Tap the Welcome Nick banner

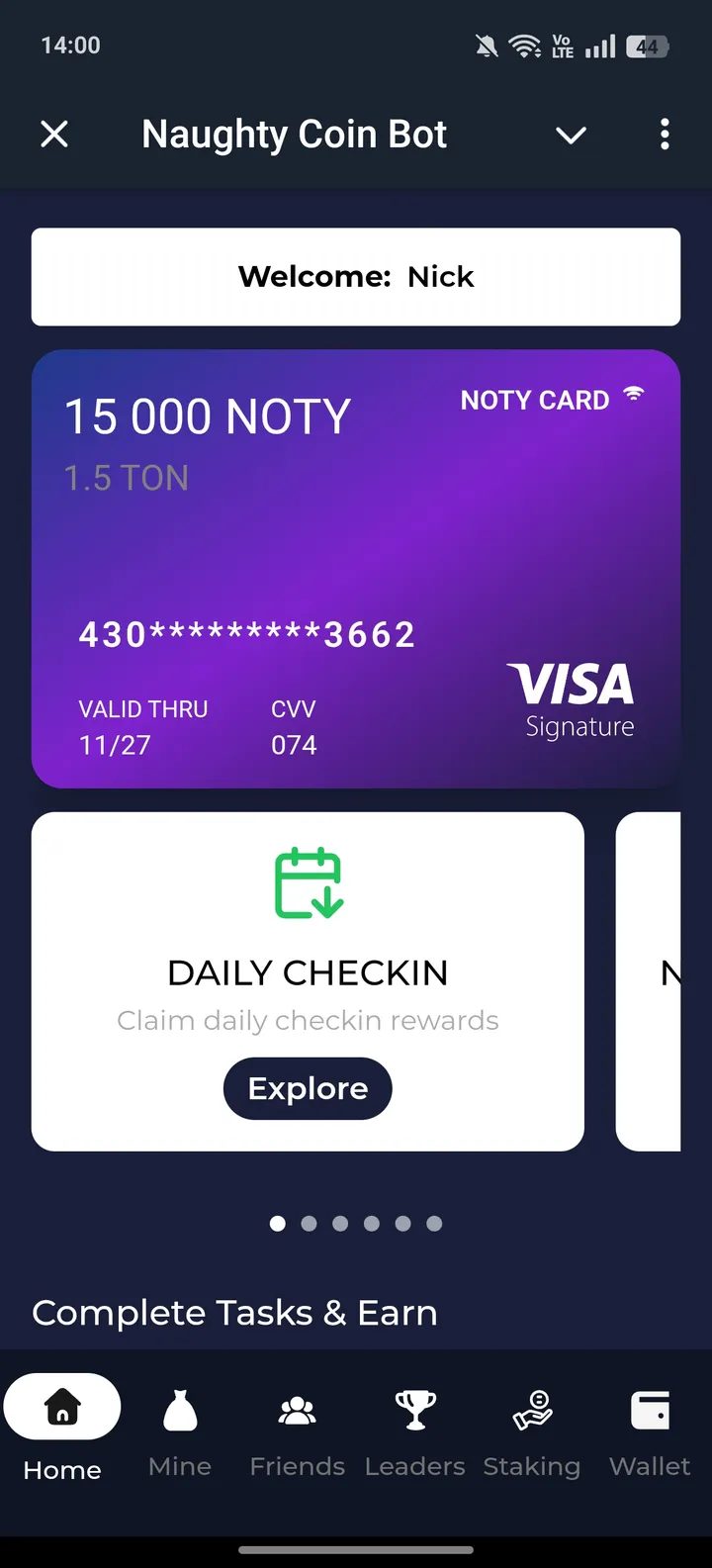(x=356, y=277)
